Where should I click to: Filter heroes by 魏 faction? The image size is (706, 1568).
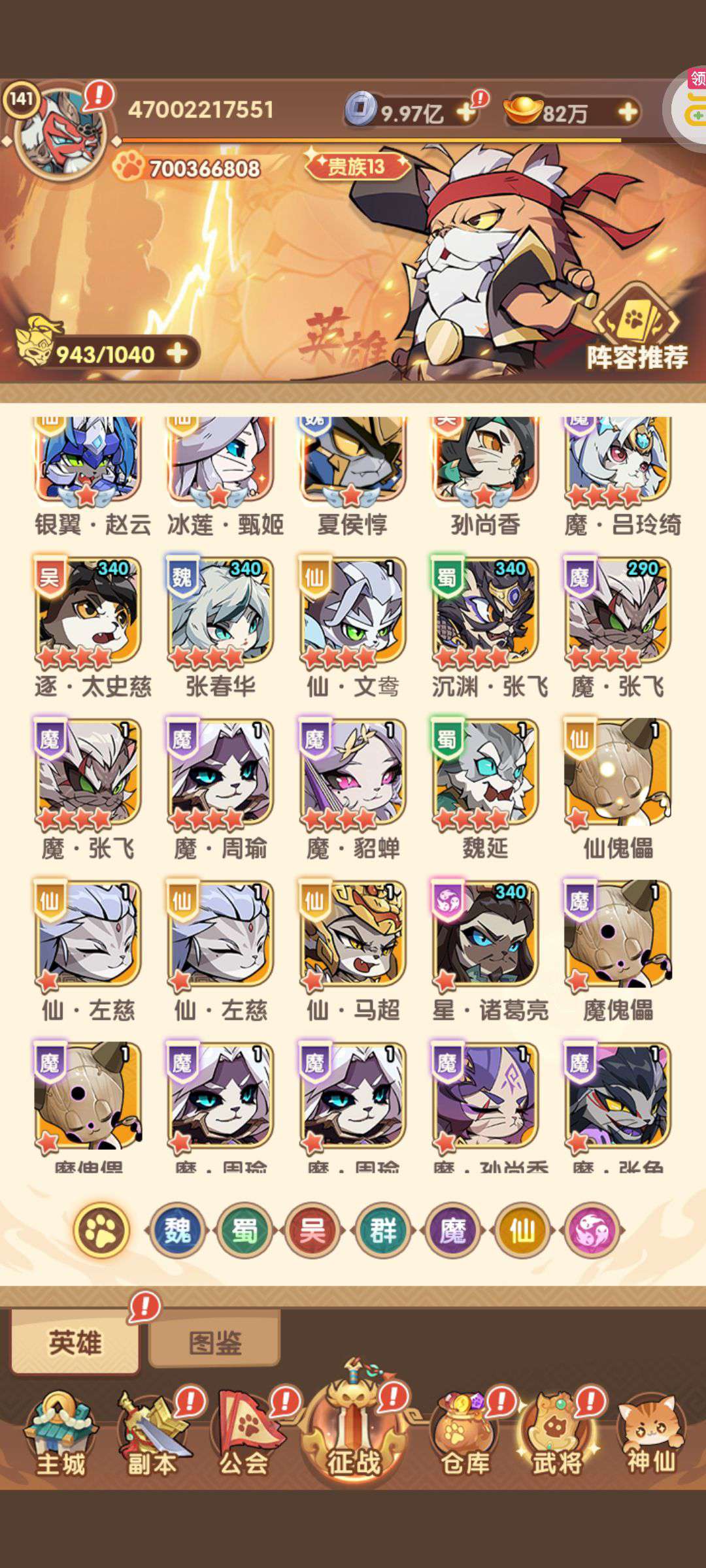coord(178,1232)
